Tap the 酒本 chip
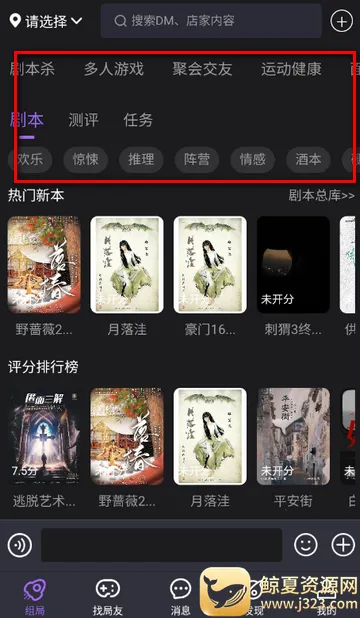Image resolution: width=360 pixels, height=618 pixels. pos(308,160)
